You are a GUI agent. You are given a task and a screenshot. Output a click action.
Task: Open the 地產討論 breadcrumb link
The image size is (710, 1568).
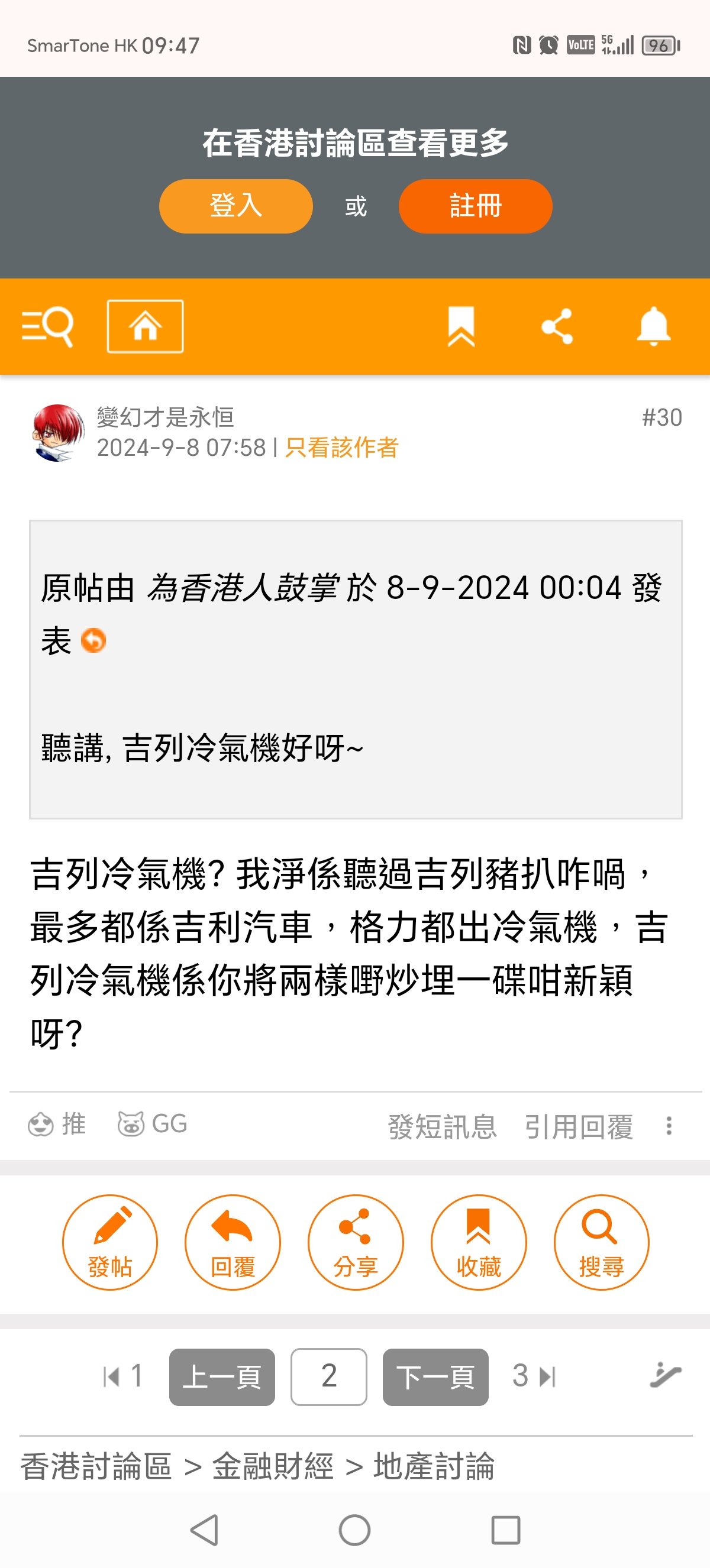tap(434, 1466)
